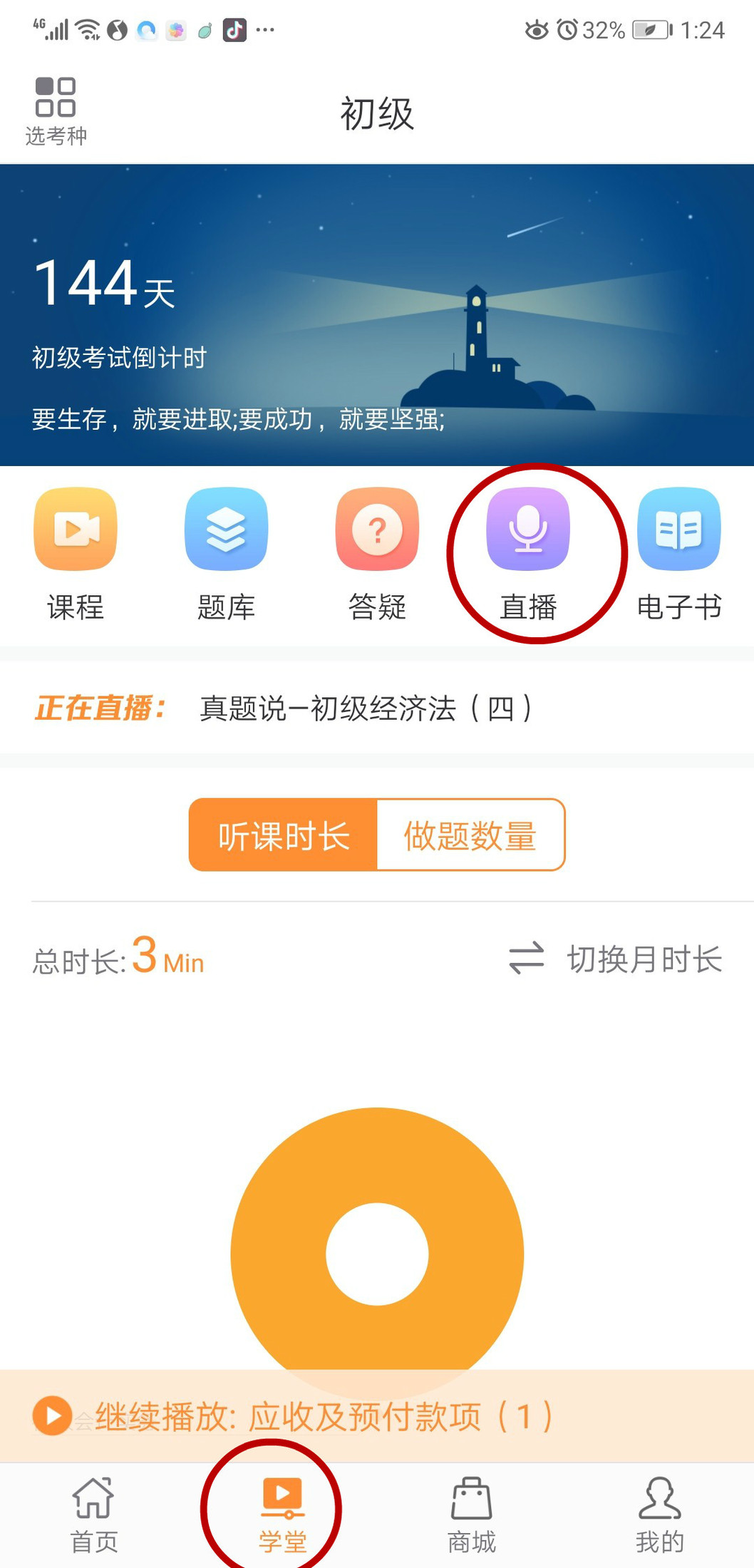Viewport: 754px width, 1568px height.
Task: Open the 144天 countdown banner
Action: [377, 314]
